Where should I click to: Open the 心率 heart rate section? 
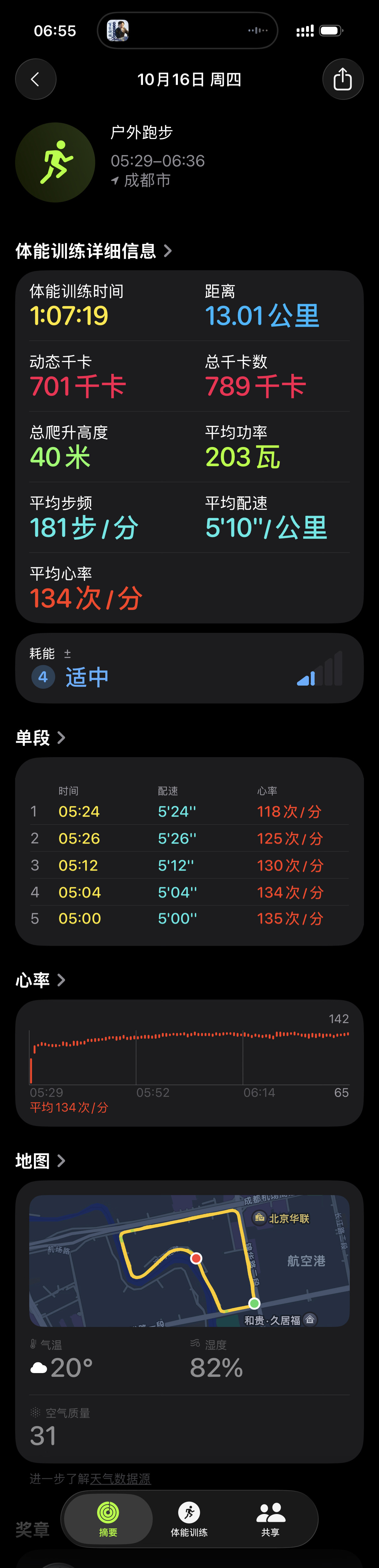click(x=40, y=980)
